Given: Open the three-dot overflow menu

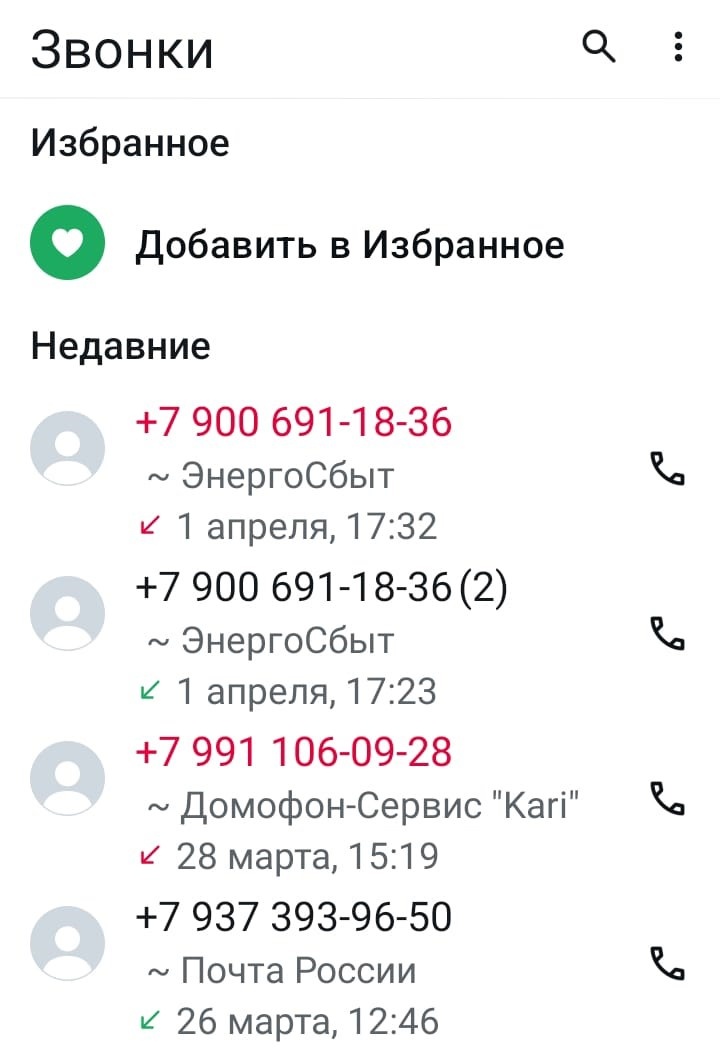Looking at the screenshot, I should pyautogui.click(x=679, y=46).
